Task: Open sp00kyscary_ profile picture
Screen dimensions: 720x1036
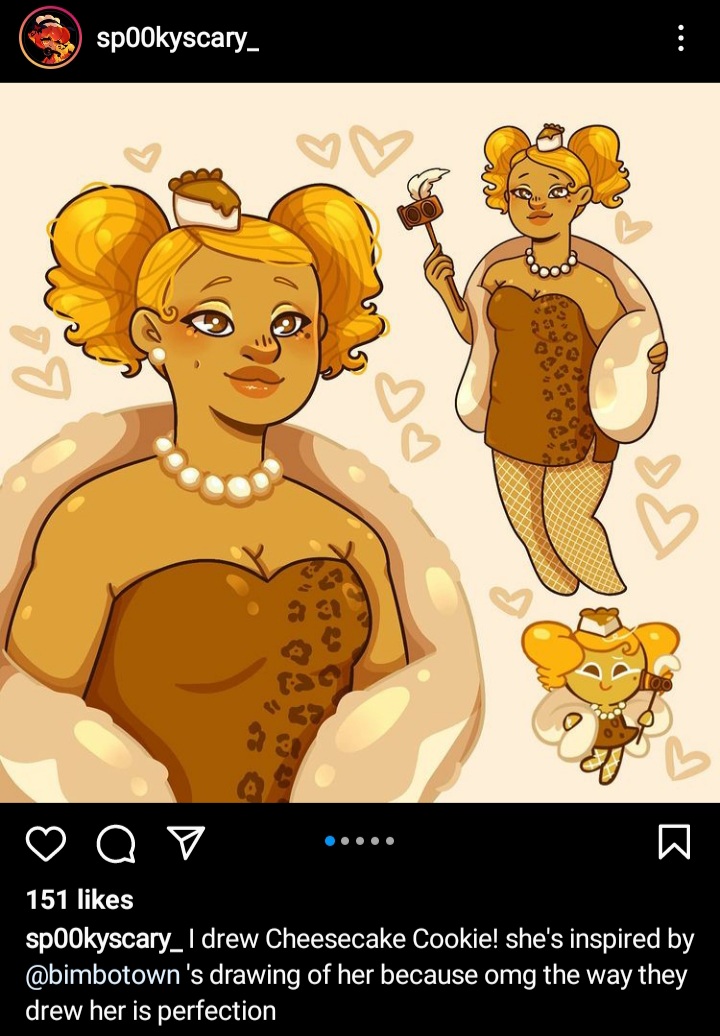Action: (50, 38)
